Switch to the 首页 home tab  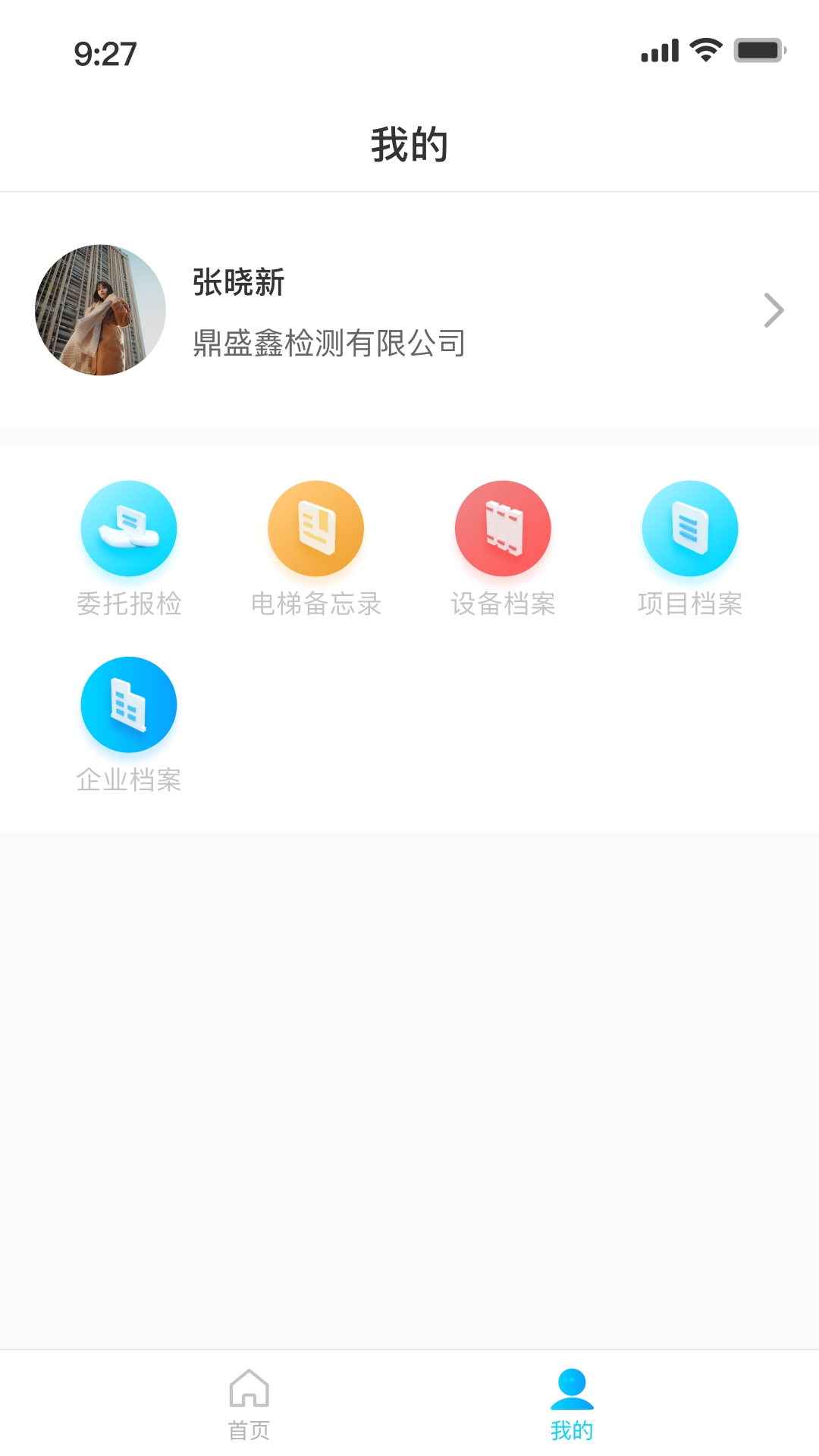(249, 1403)
